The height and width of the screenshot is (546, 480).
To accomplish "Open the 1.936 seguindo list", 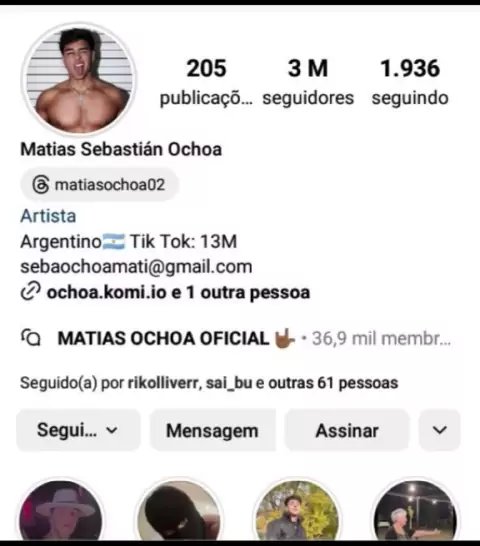I will point(410,82).
